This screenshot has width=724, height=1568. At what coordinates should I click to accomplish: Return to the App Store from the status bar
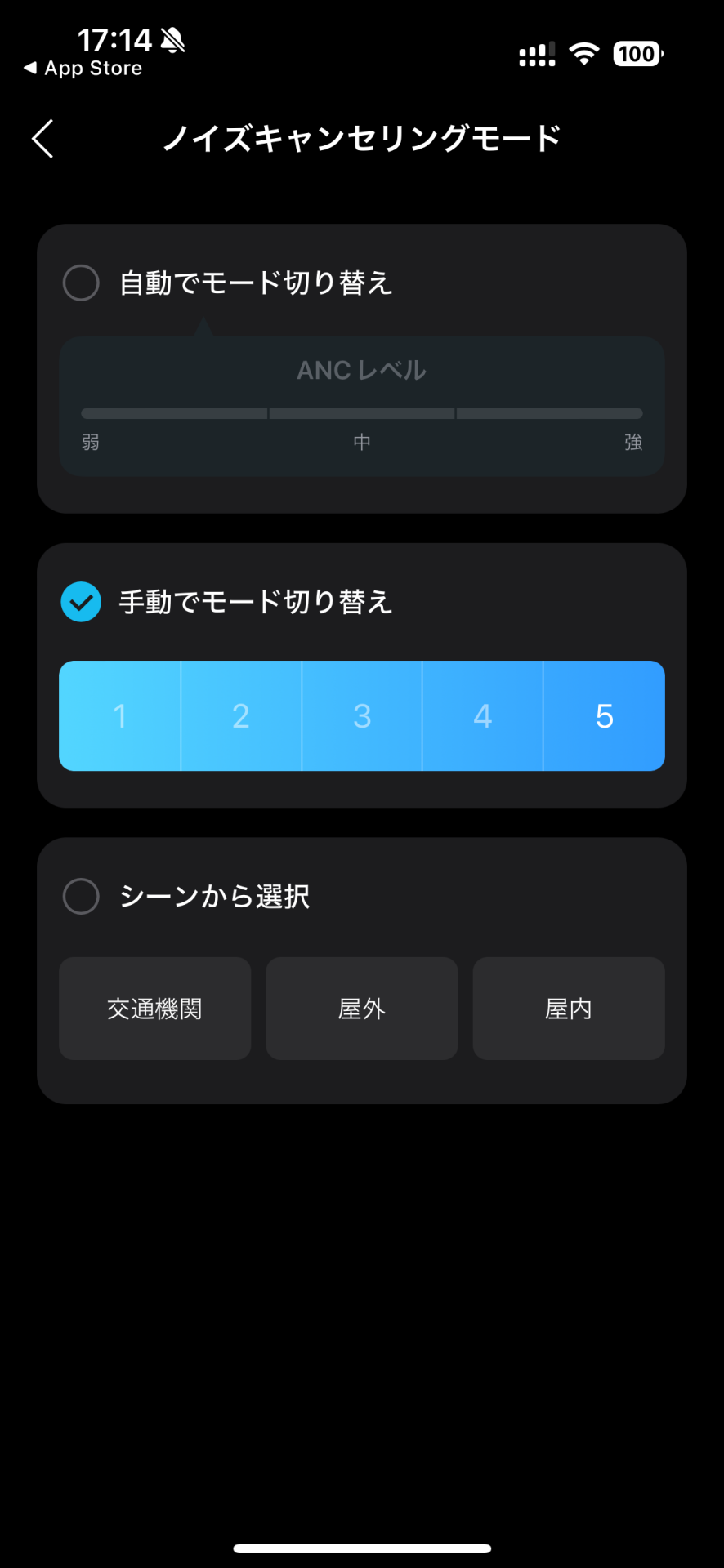(83, 69)
